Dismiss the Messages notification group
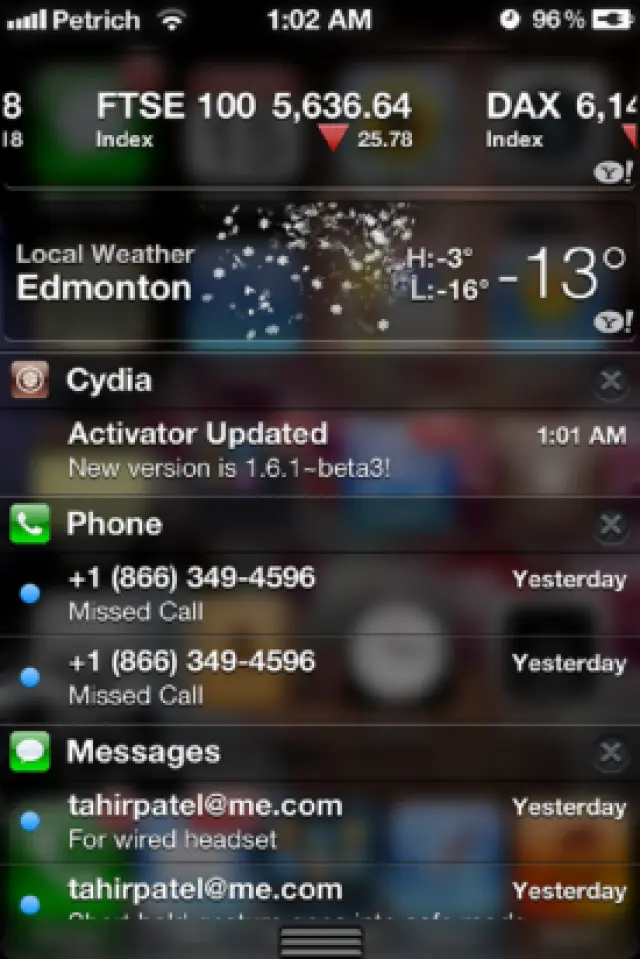Image resolution: width=640 pixels, height=959 pixels. coord(609,752)
